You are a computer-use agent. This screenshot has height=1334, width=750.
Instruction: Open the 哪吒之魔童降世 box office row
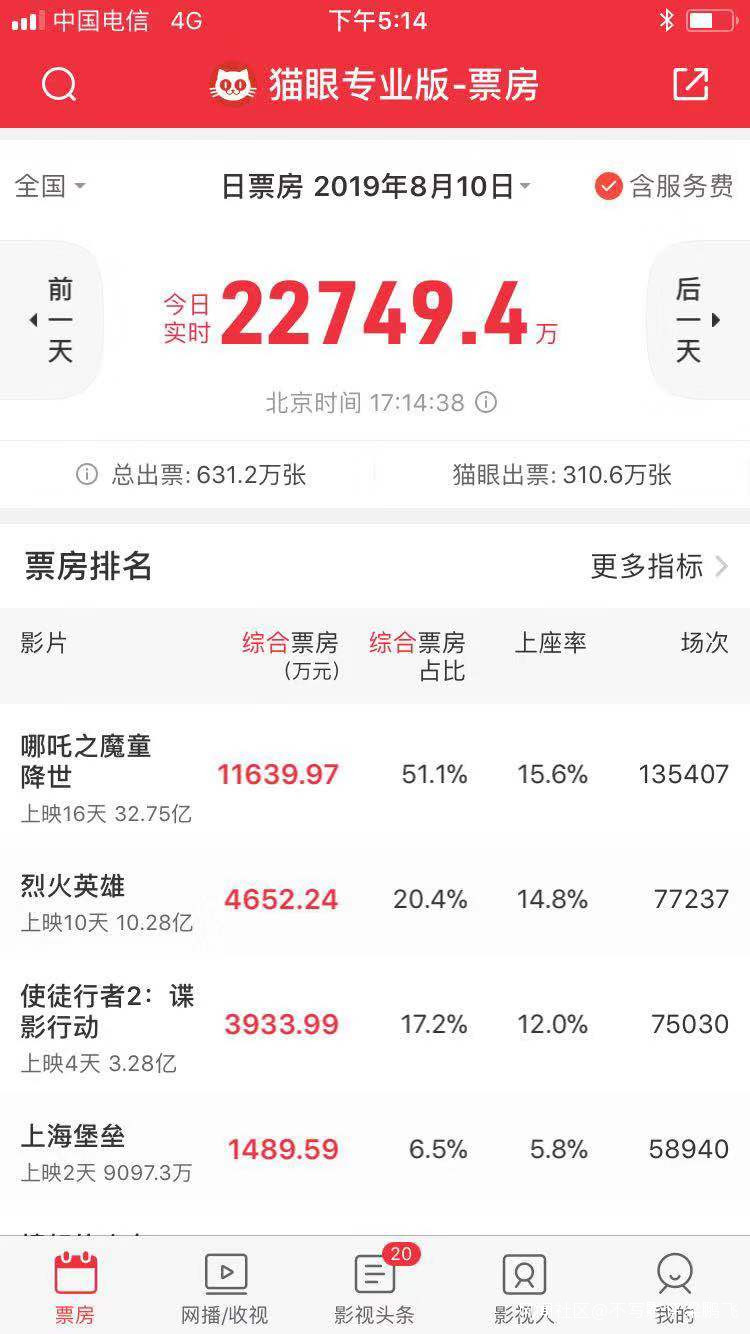pyautogui.click(x=375, y=774)
